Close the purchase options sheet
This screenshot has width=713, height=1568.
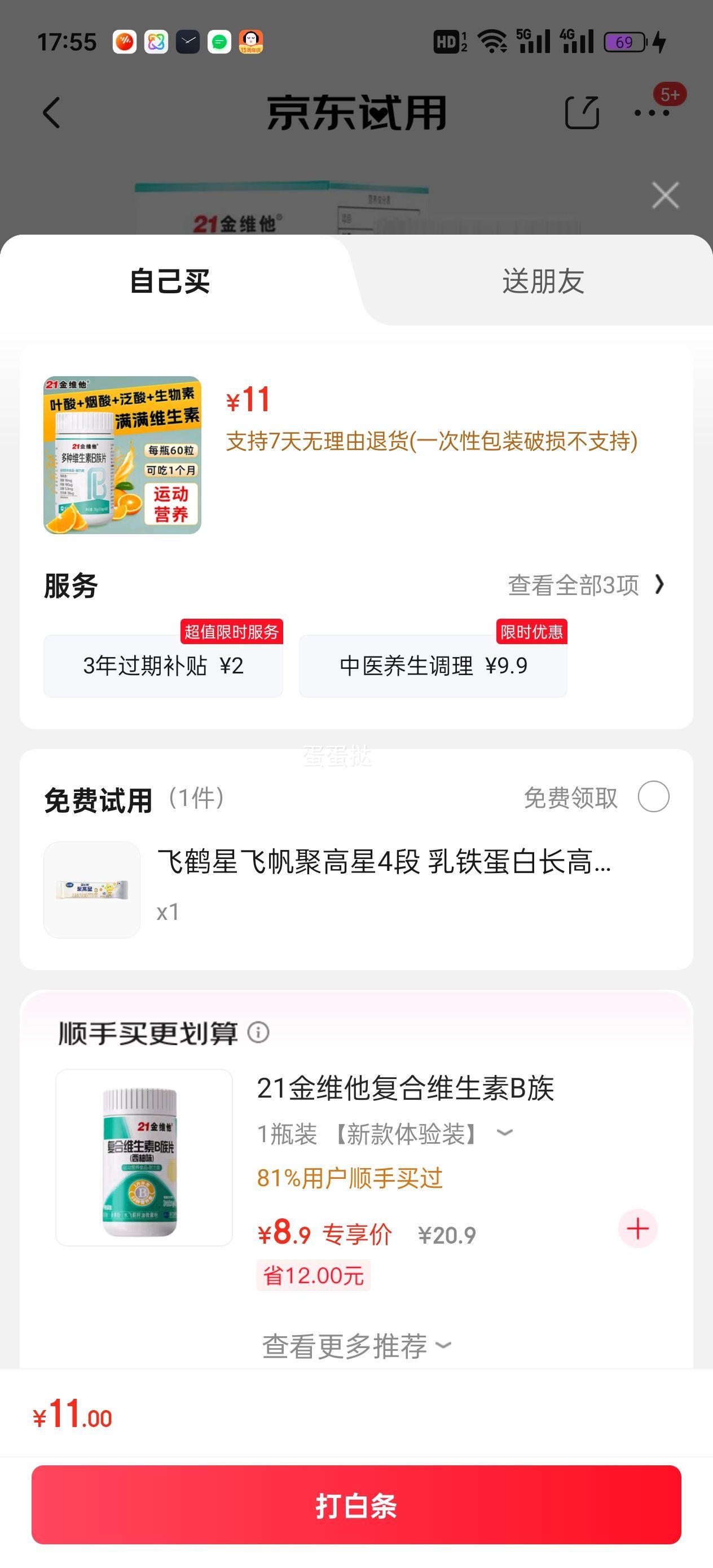pyautogui.click(x=665, y=195)
